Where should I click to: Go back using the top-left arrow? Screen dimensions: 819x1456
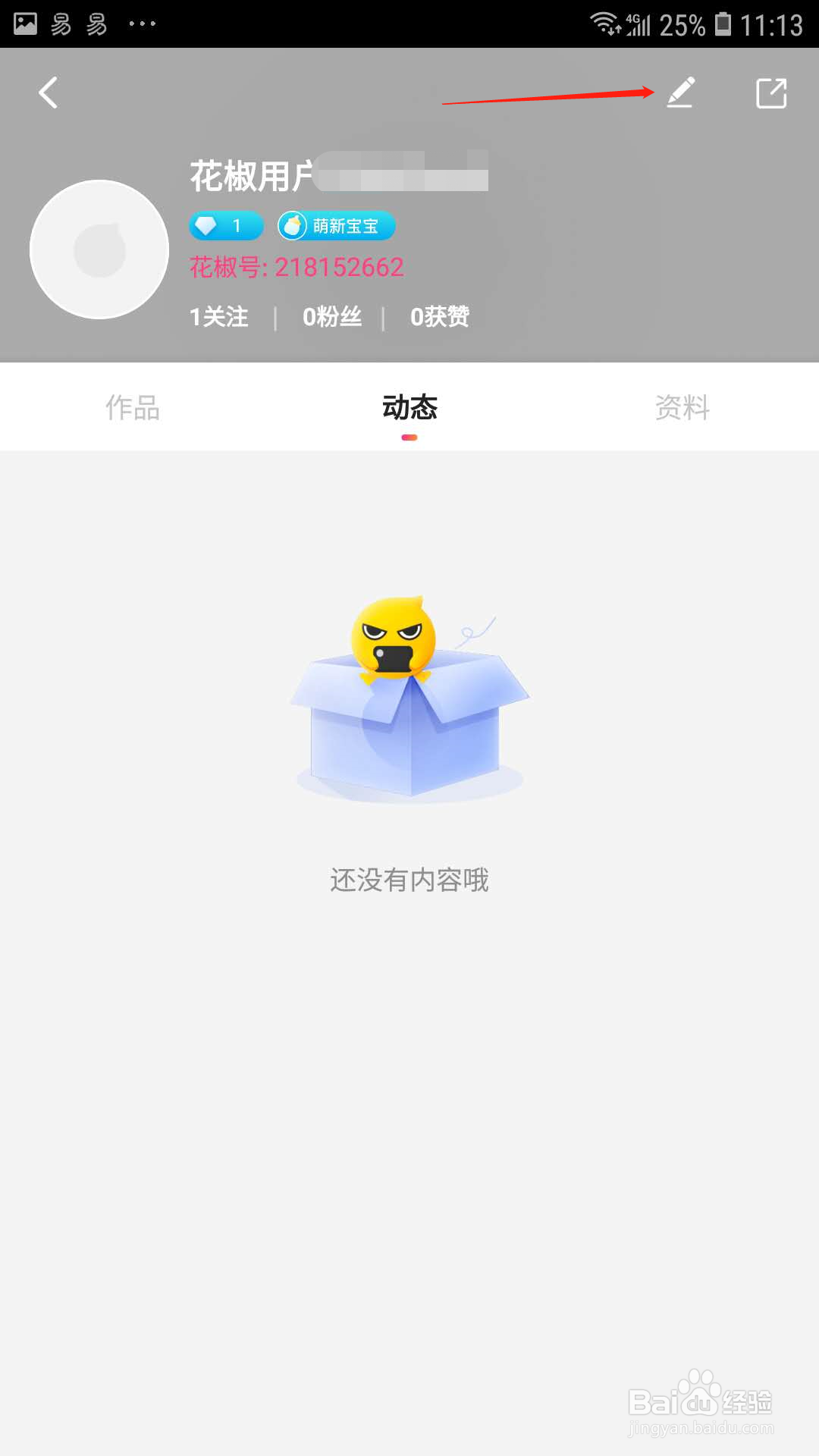coord(49,93)
